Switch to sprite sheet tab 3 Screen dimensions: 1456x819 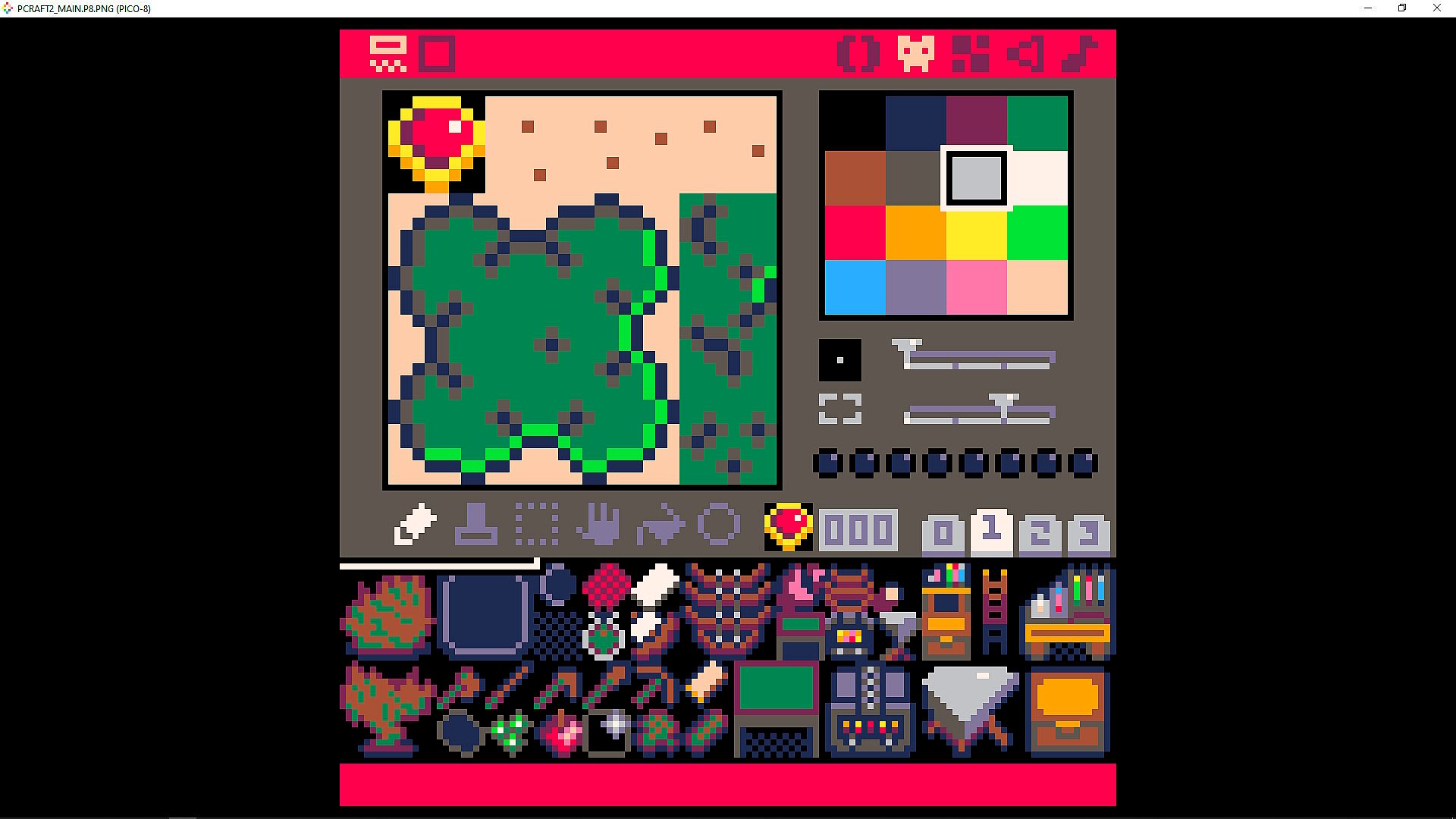click(1088, 533)
